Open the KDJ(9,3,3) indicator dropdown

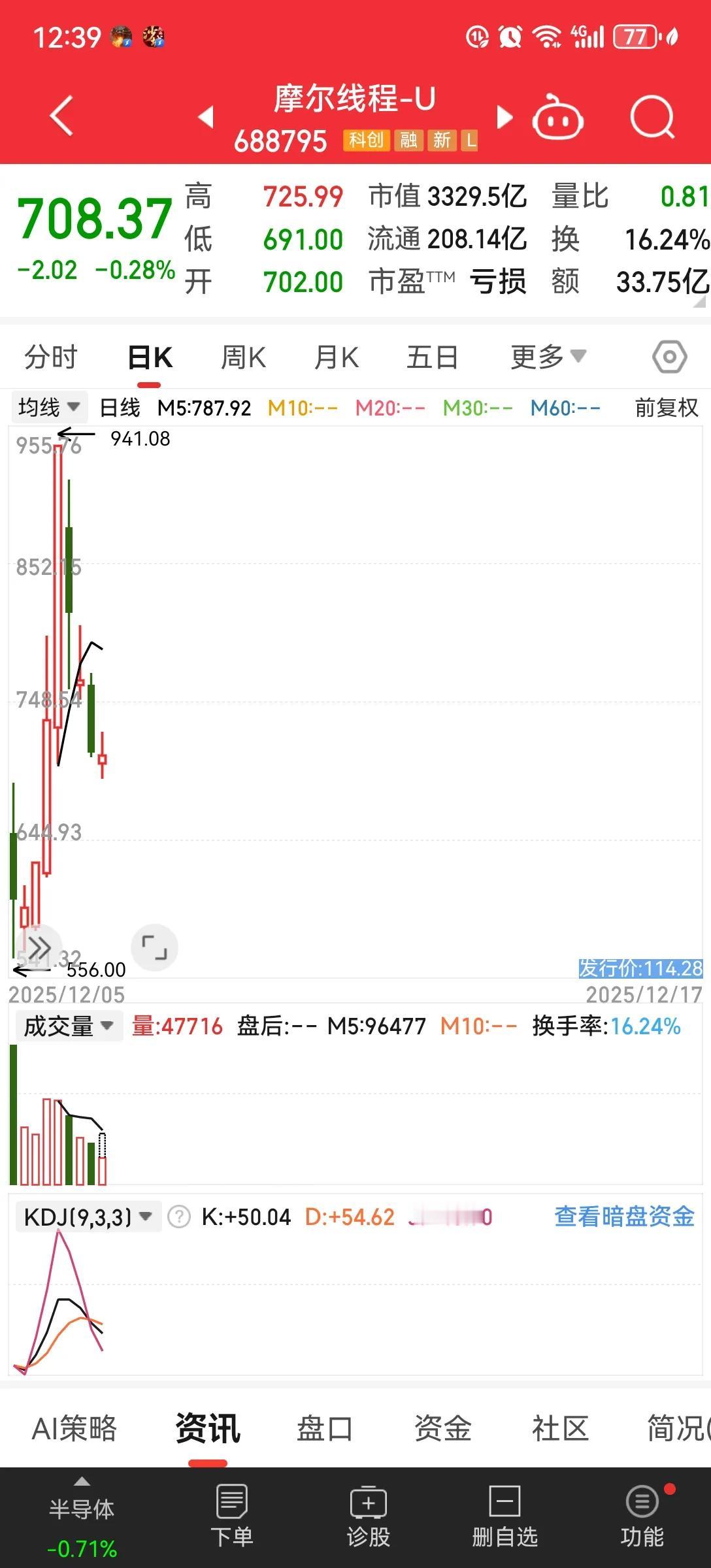88,1215
